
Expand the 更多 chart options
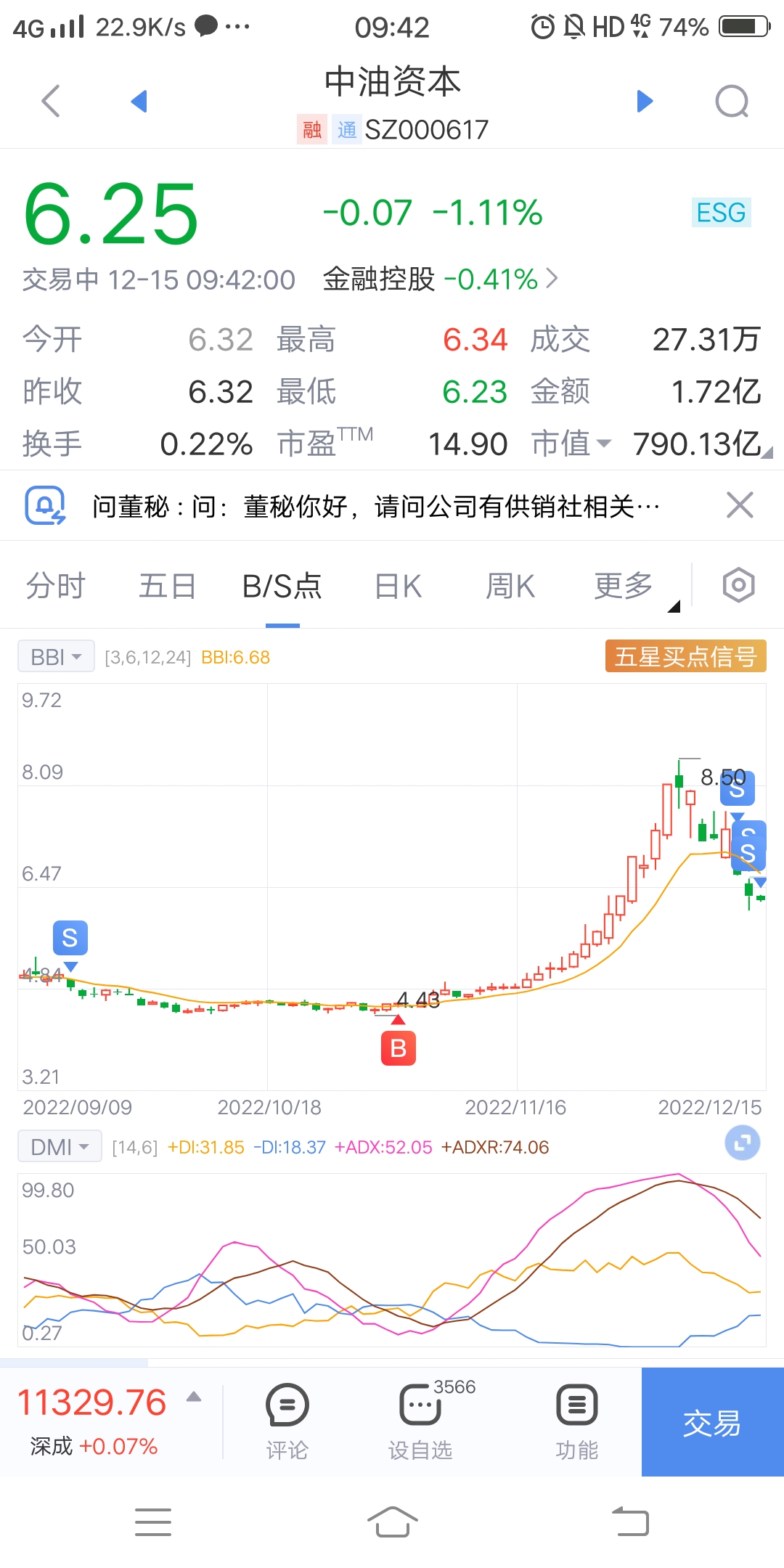tap(624, 586)
